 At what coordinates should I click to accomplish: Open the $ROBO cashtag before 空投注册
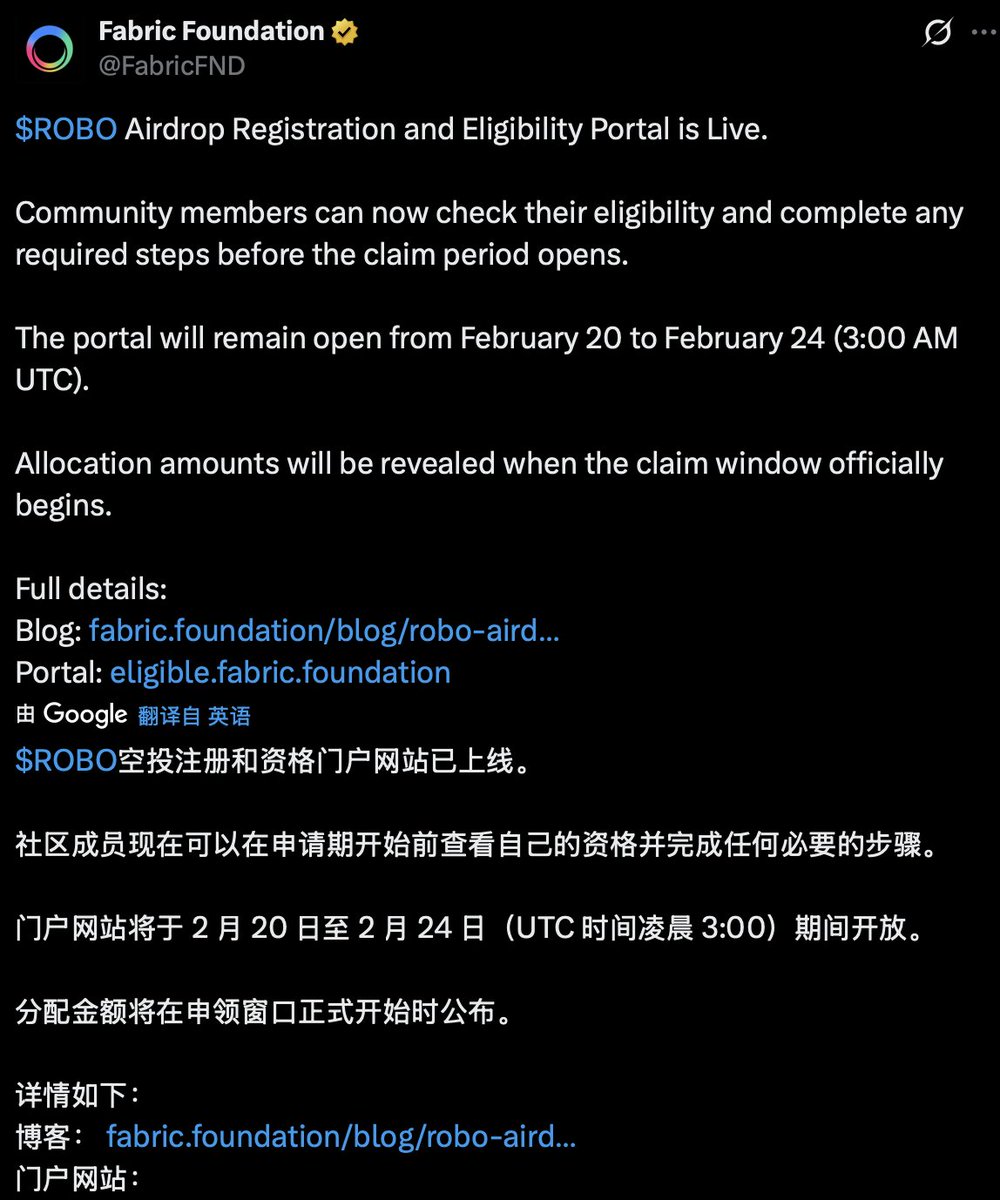tap(66, 761)
